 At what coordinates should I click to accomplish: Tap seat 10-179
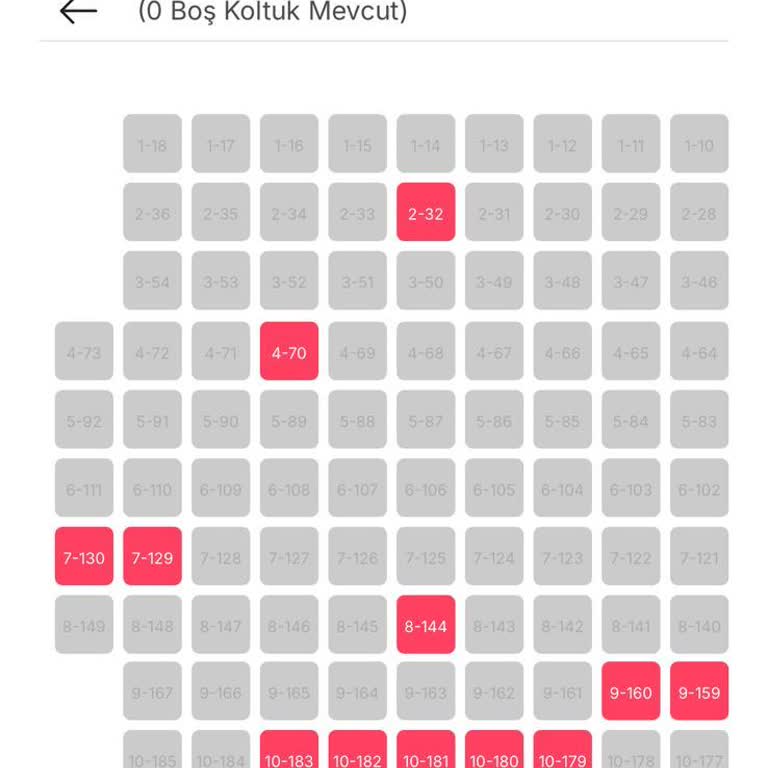click(562, 752)
